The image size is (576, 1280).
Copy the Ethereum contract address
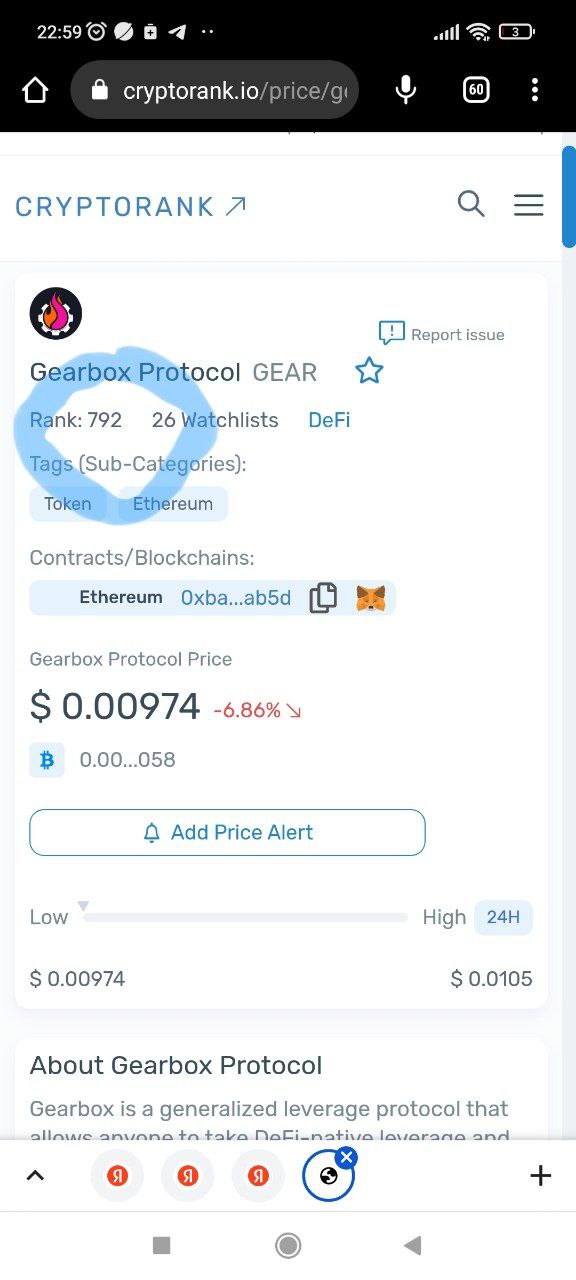(323, 598)
